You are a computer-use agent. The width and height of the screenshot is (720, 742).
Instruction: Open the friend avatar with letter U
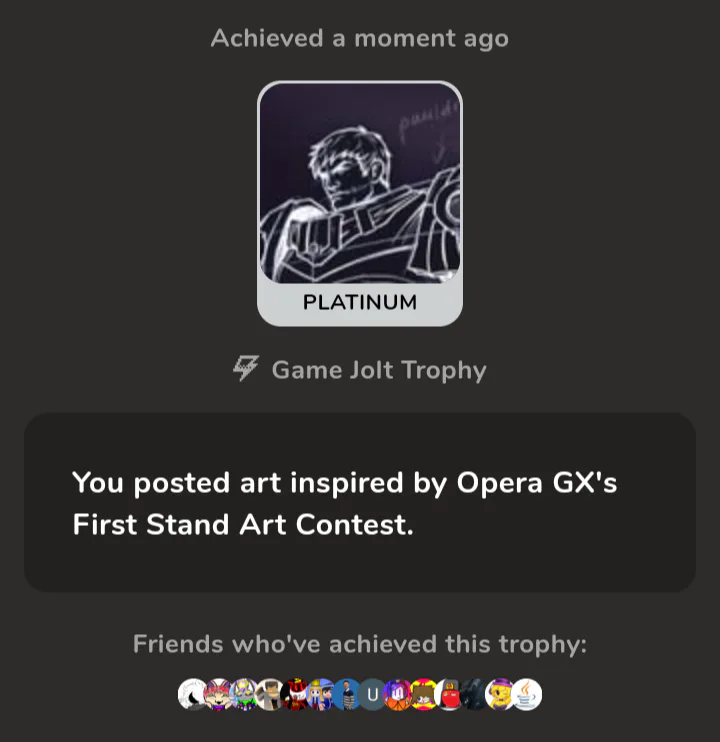[372, 694]
